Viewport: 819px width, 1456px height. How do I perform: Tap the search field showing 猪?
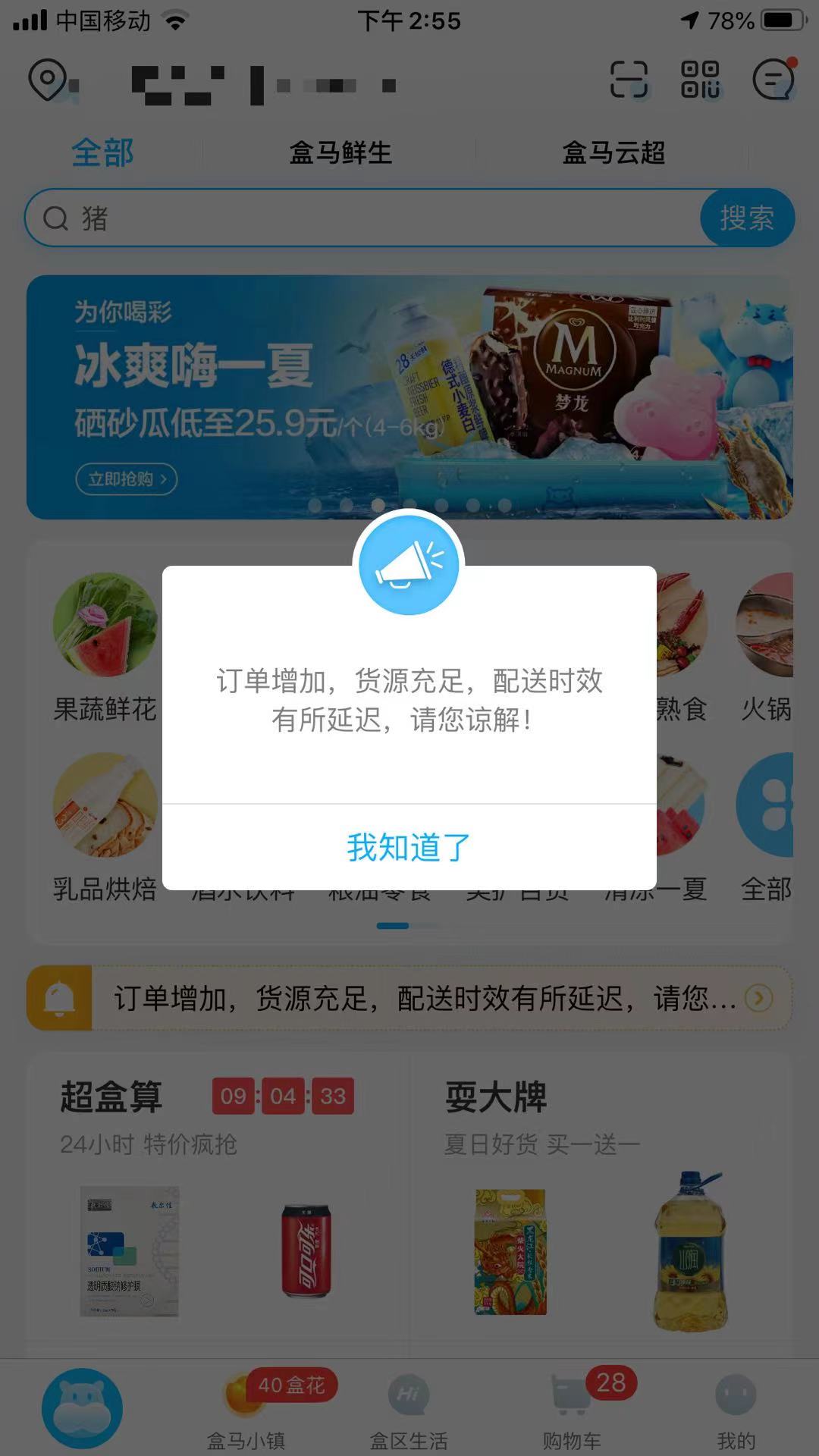(364, 218)
